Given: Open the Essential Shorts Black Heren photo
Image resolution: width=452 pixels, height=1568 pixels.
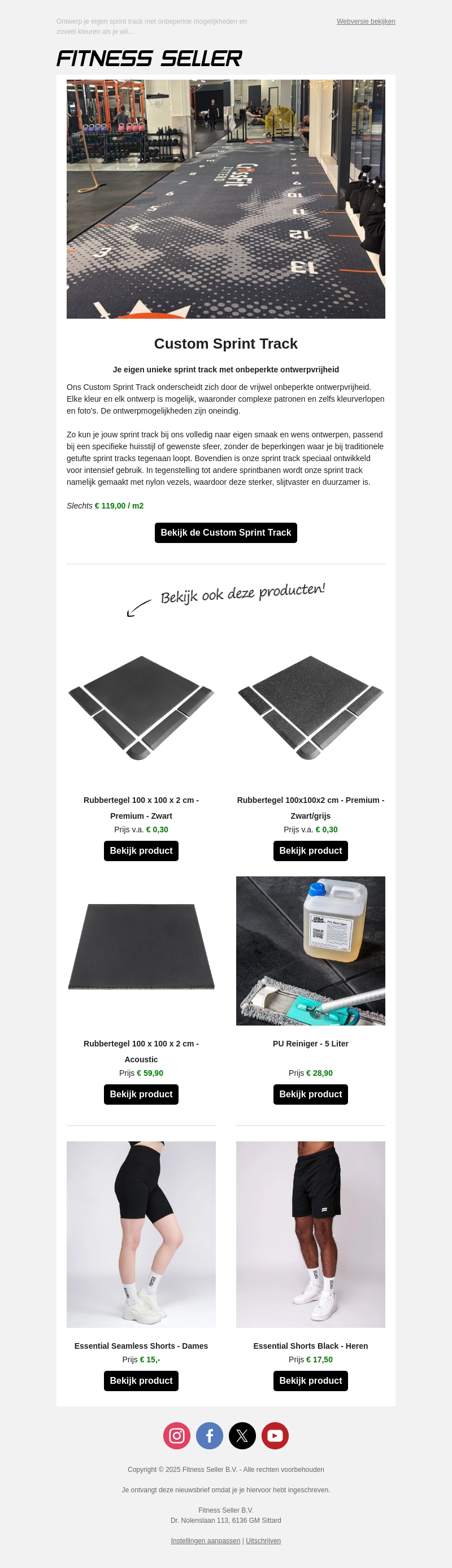Looking at the screenshot, I should (310, 1234).
